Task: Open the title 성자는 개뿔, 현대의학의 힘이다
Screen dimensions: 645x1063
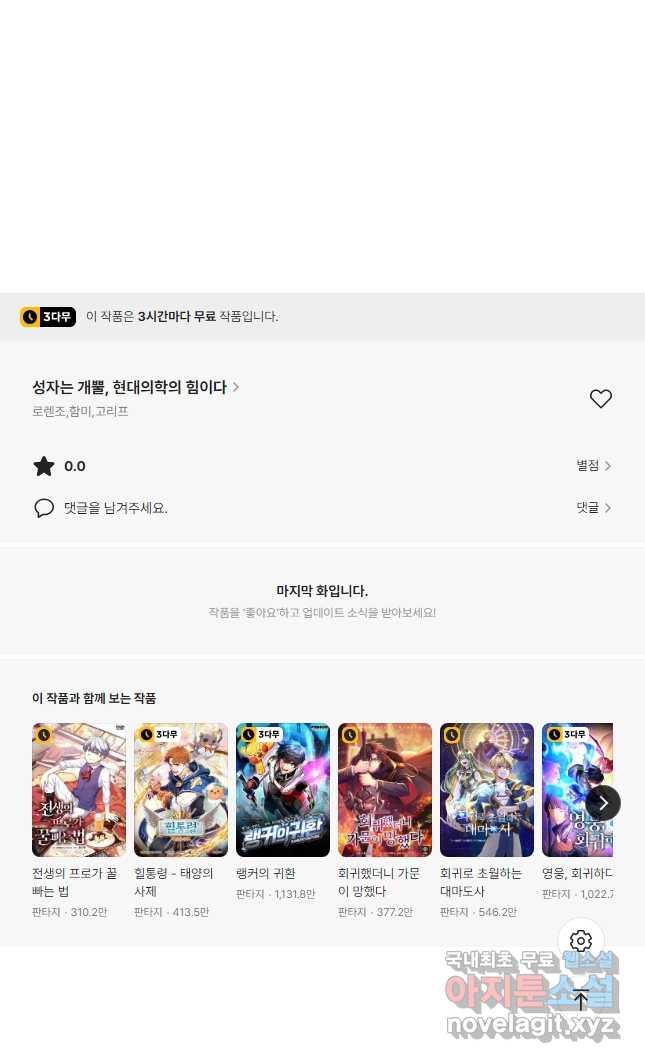Action: click(x=135, y=387)
